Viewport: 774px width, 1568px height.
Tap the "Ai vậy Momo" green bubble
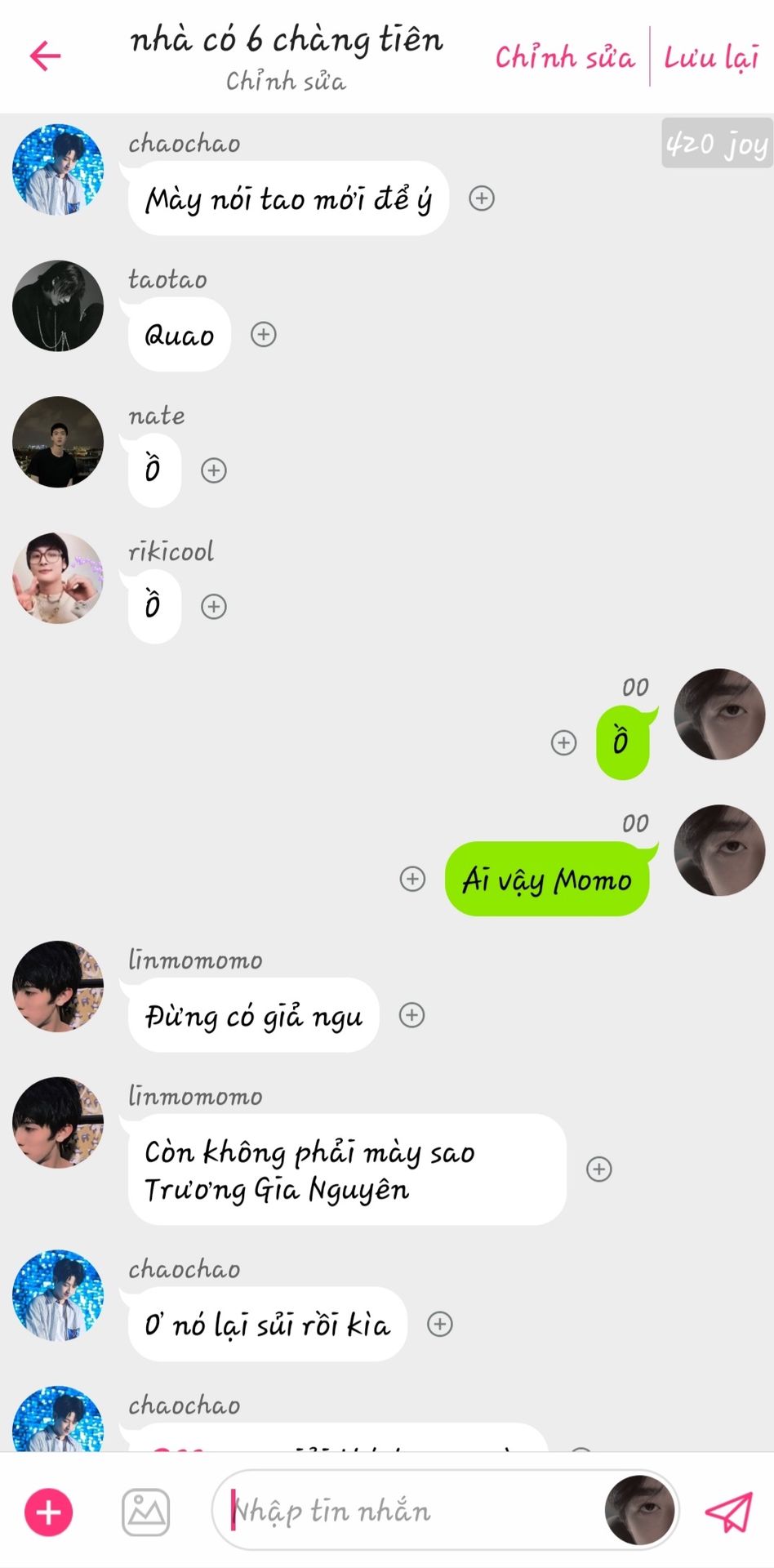pos(547,880)
